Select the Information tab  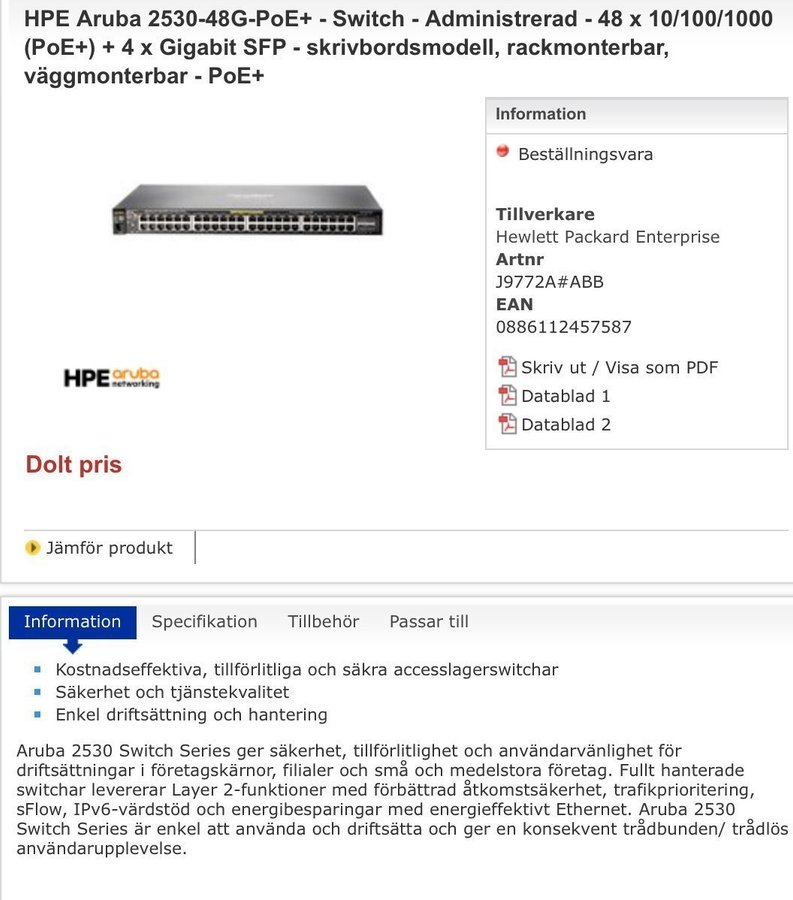72,621
